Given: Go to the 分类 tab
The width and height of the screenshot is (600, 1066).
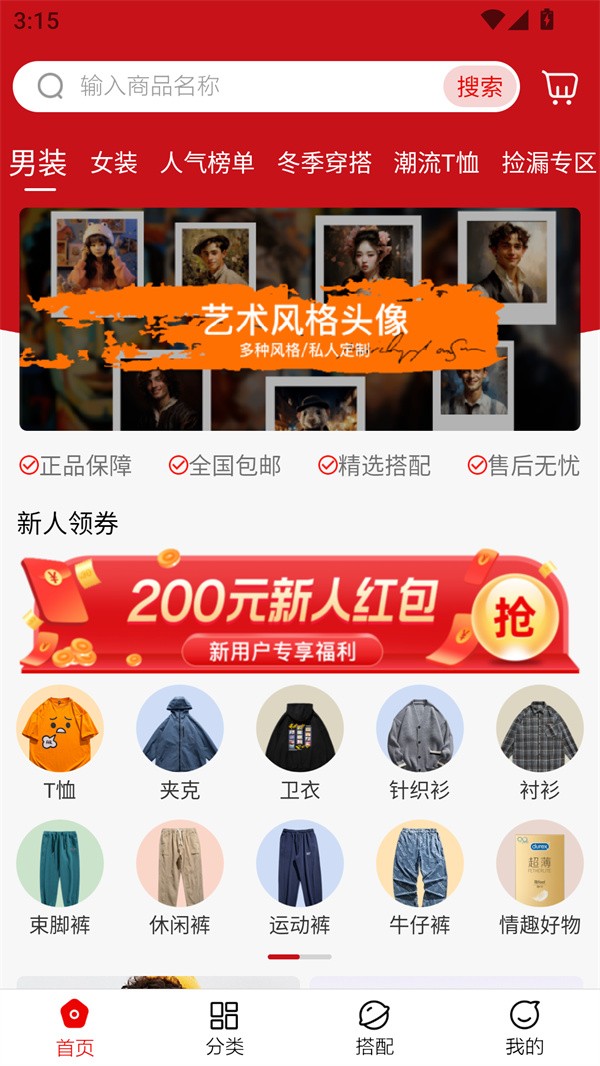Looking at the screenshot, I should tap(225, 1027).
